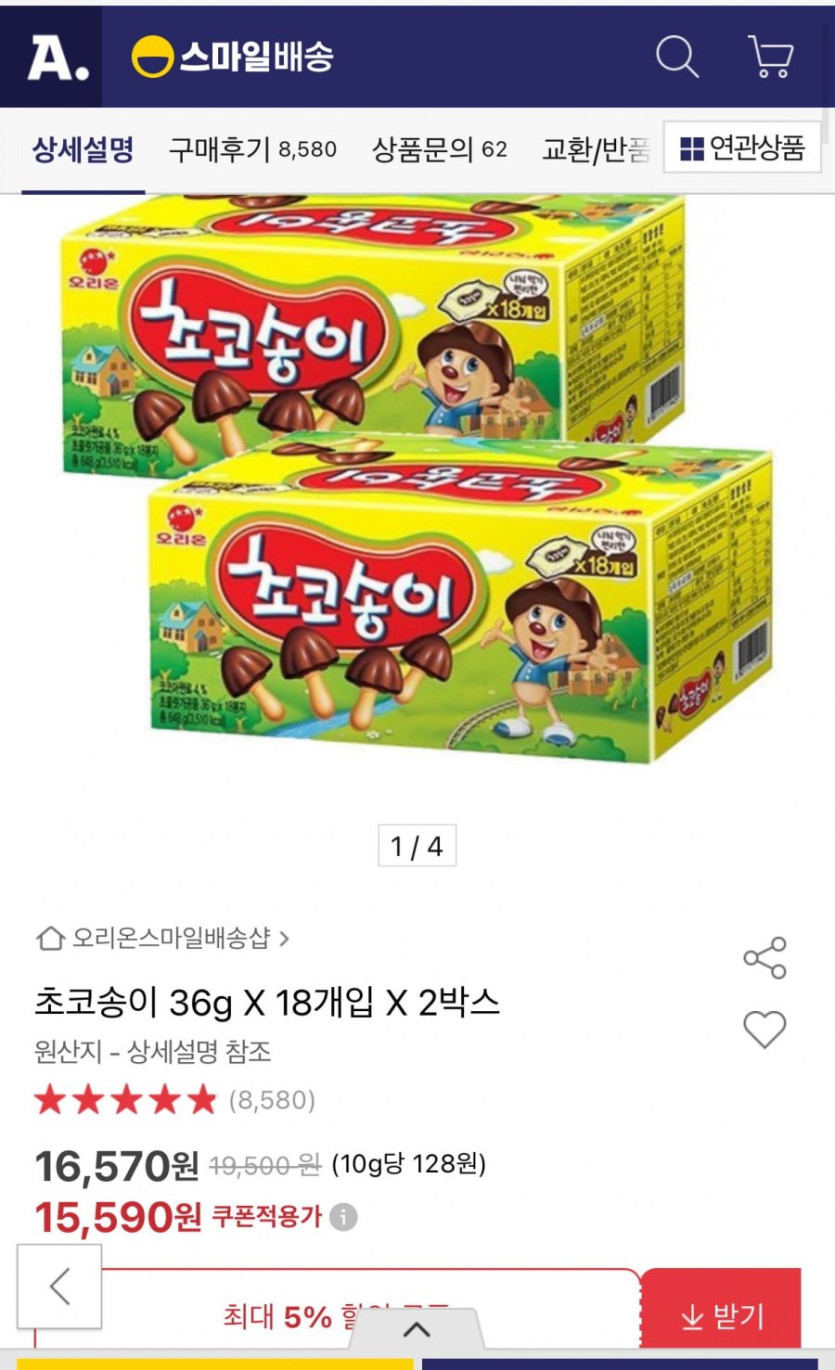Go back with the left arrow
Viewport: 835px width, 1370px height.
60,1287
